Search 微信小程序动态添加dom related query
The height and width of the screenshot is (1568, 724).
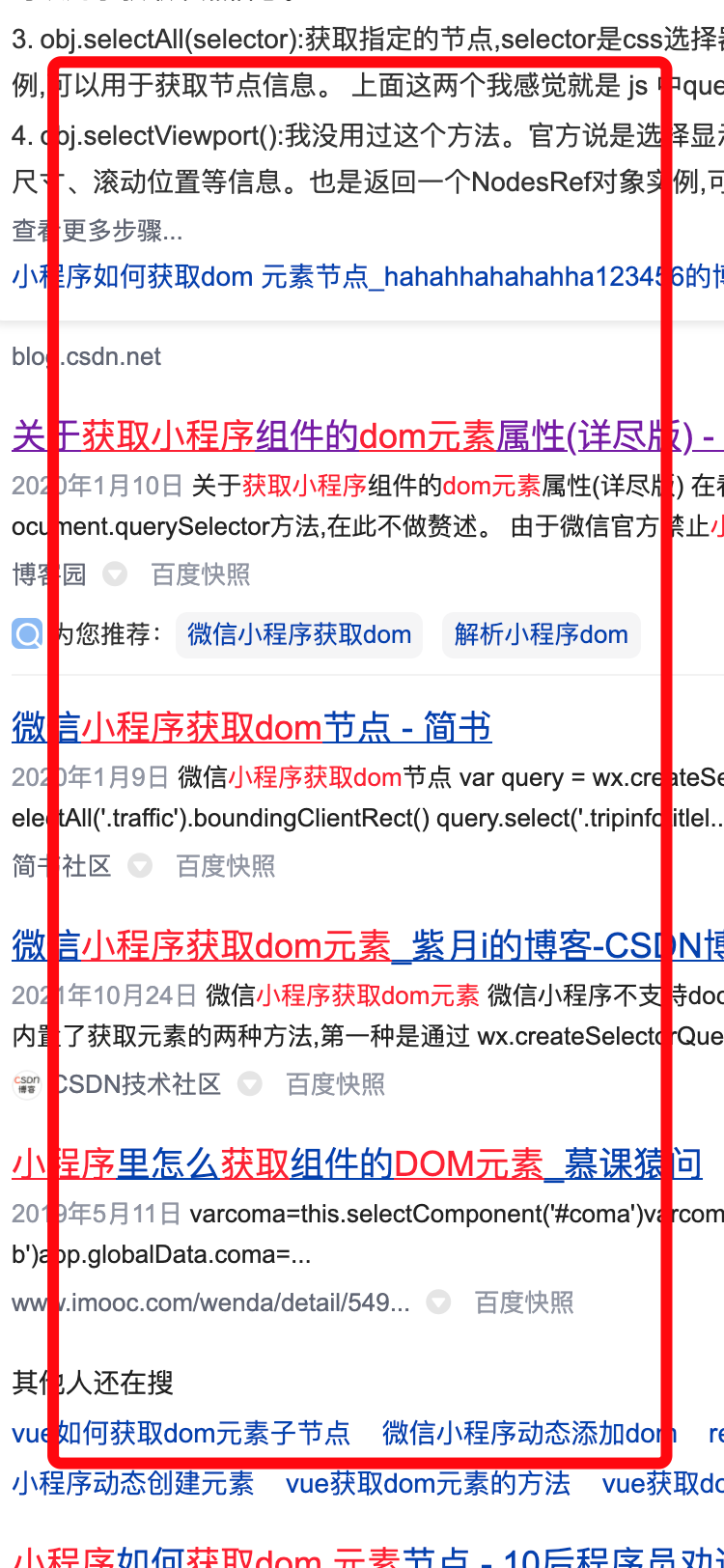point(529,1433)
